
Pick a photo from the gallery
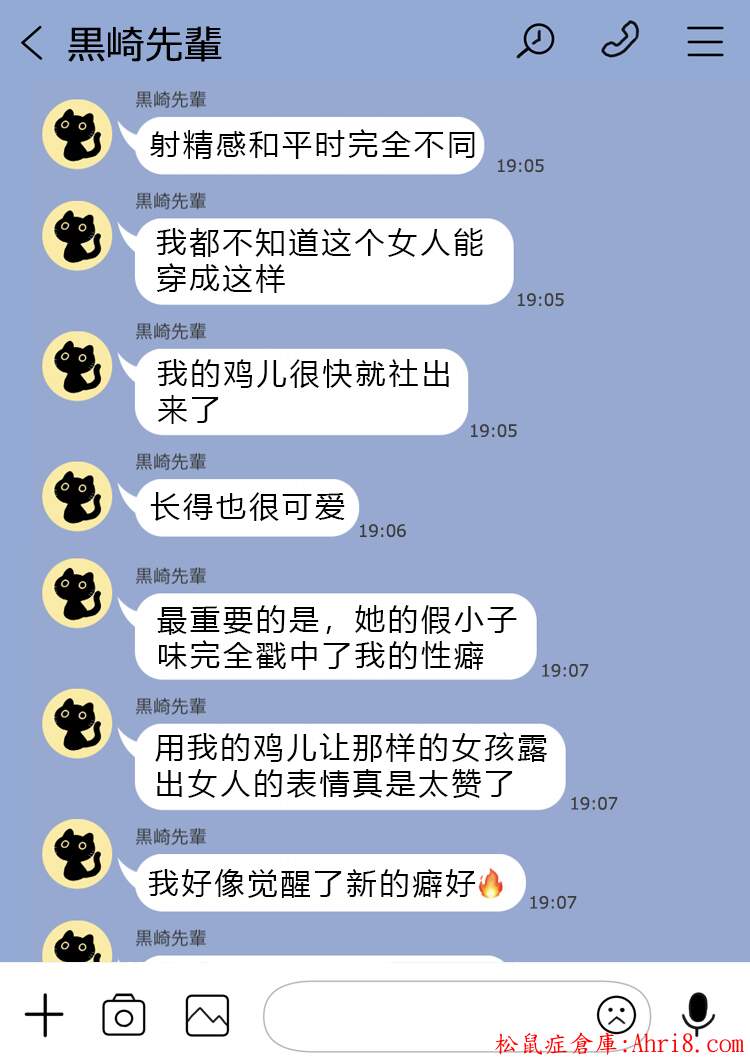[x=207, y=1016]
